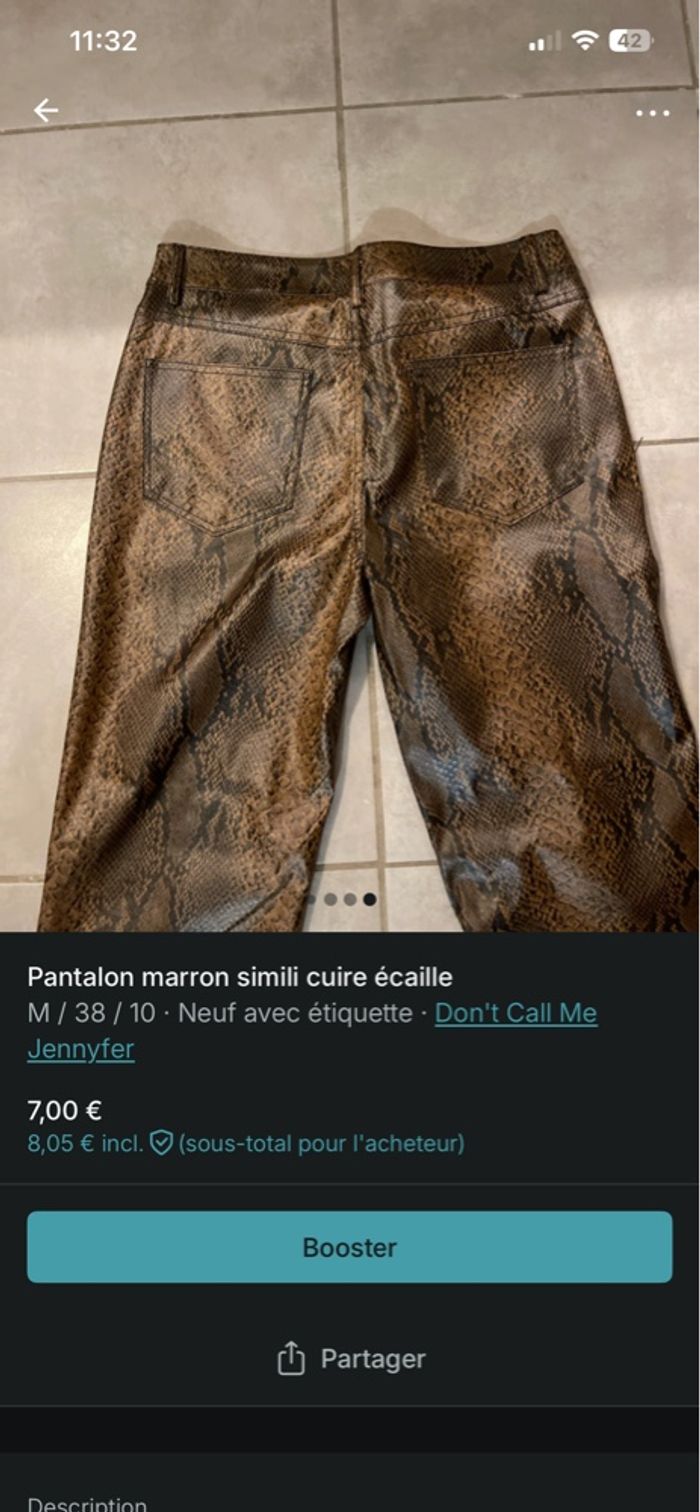The width and height of the screenshot is (700, 1512).
Task: Tap the Booster button
Action: tap(350, 1247)
